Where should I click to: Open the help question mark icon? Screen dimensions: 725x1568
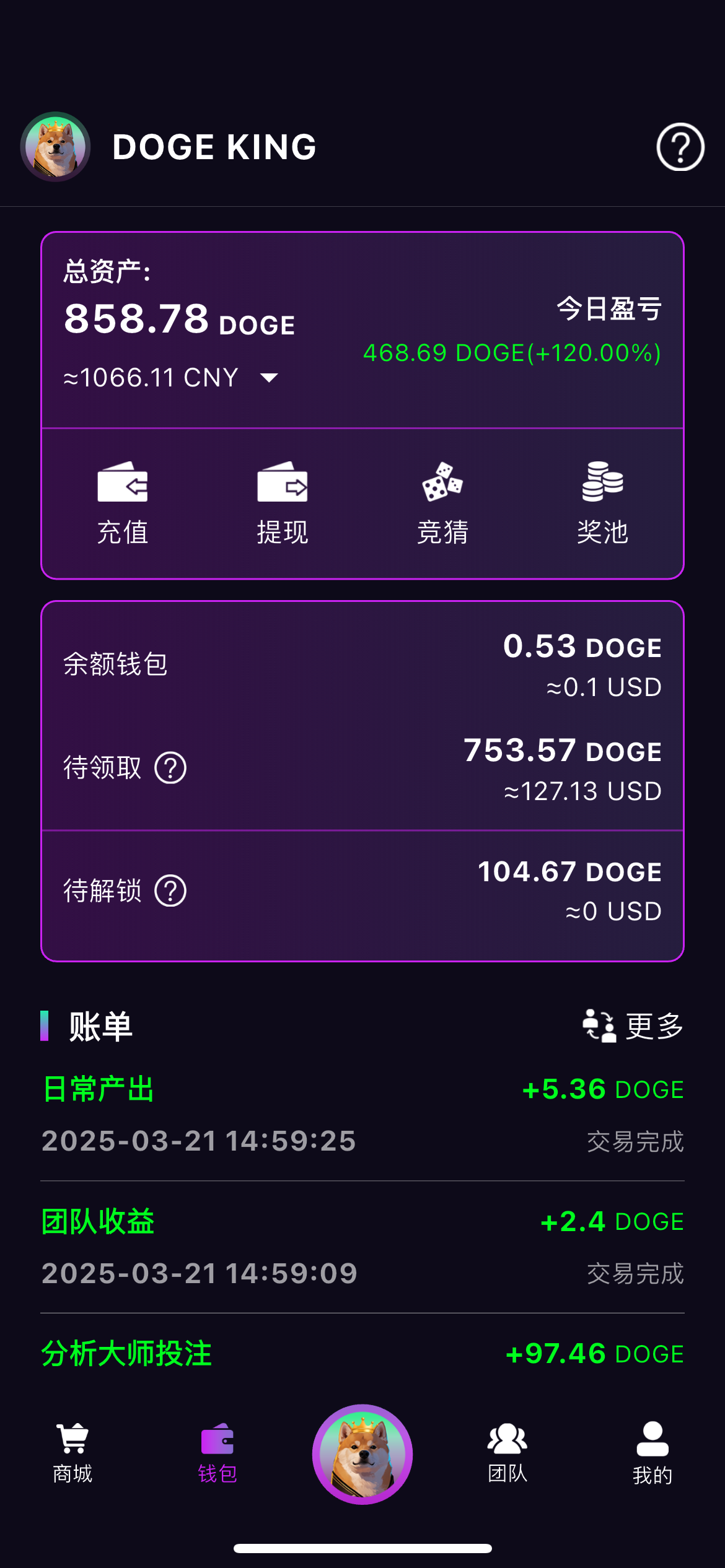coord(680,147)
